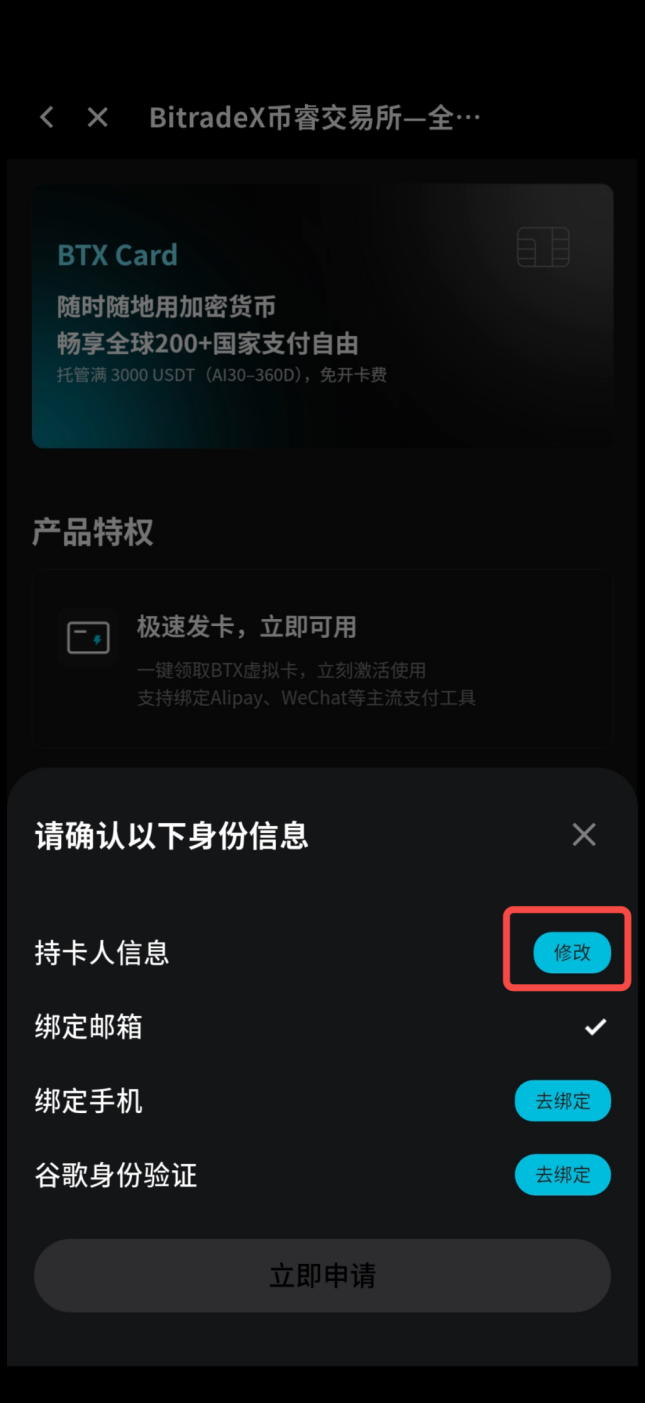Tap 修改 to edit cardholder info
Viewport: 645px width, 1403px height.
[572, 953]
